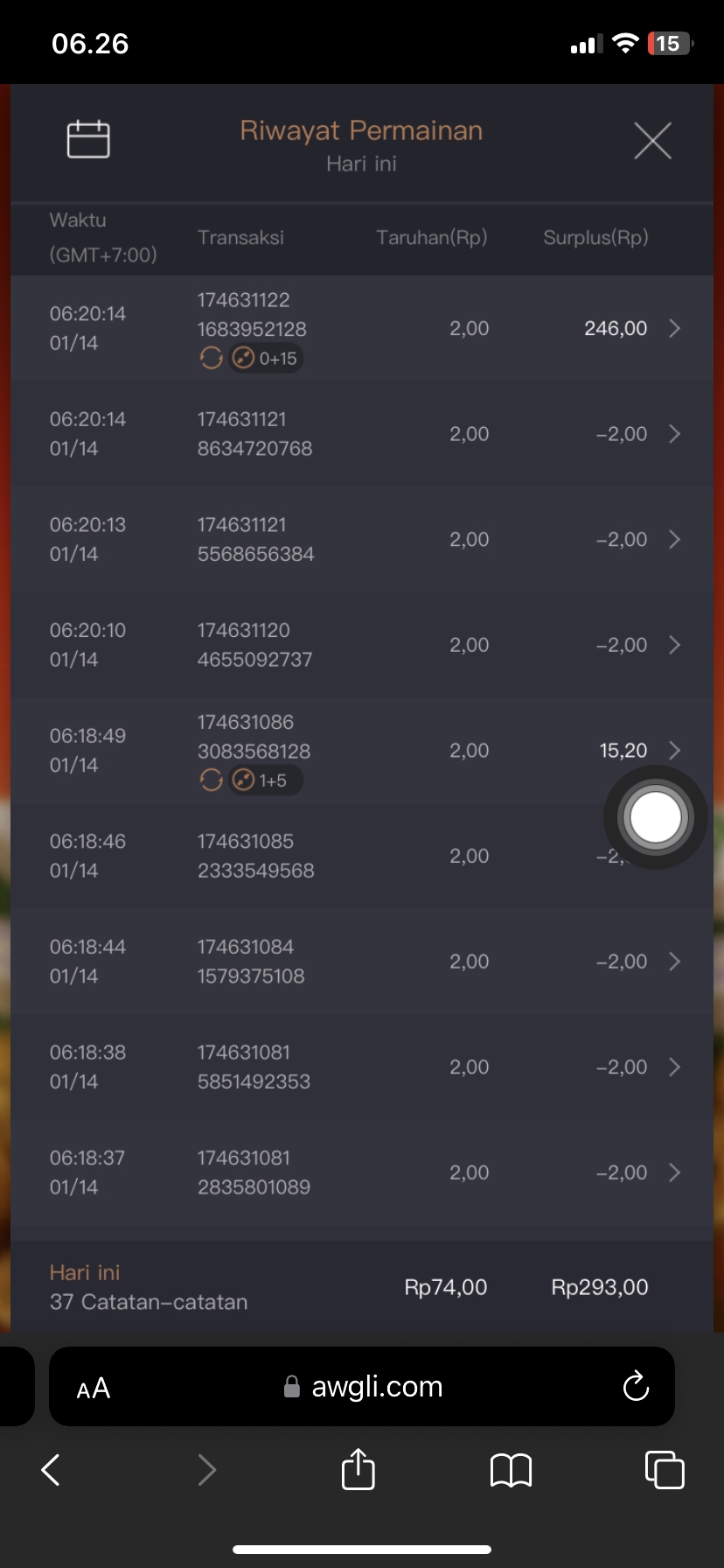
Task: Open the 06:18:49 transaction with surplus 15,20
Action: click(362, 750)
